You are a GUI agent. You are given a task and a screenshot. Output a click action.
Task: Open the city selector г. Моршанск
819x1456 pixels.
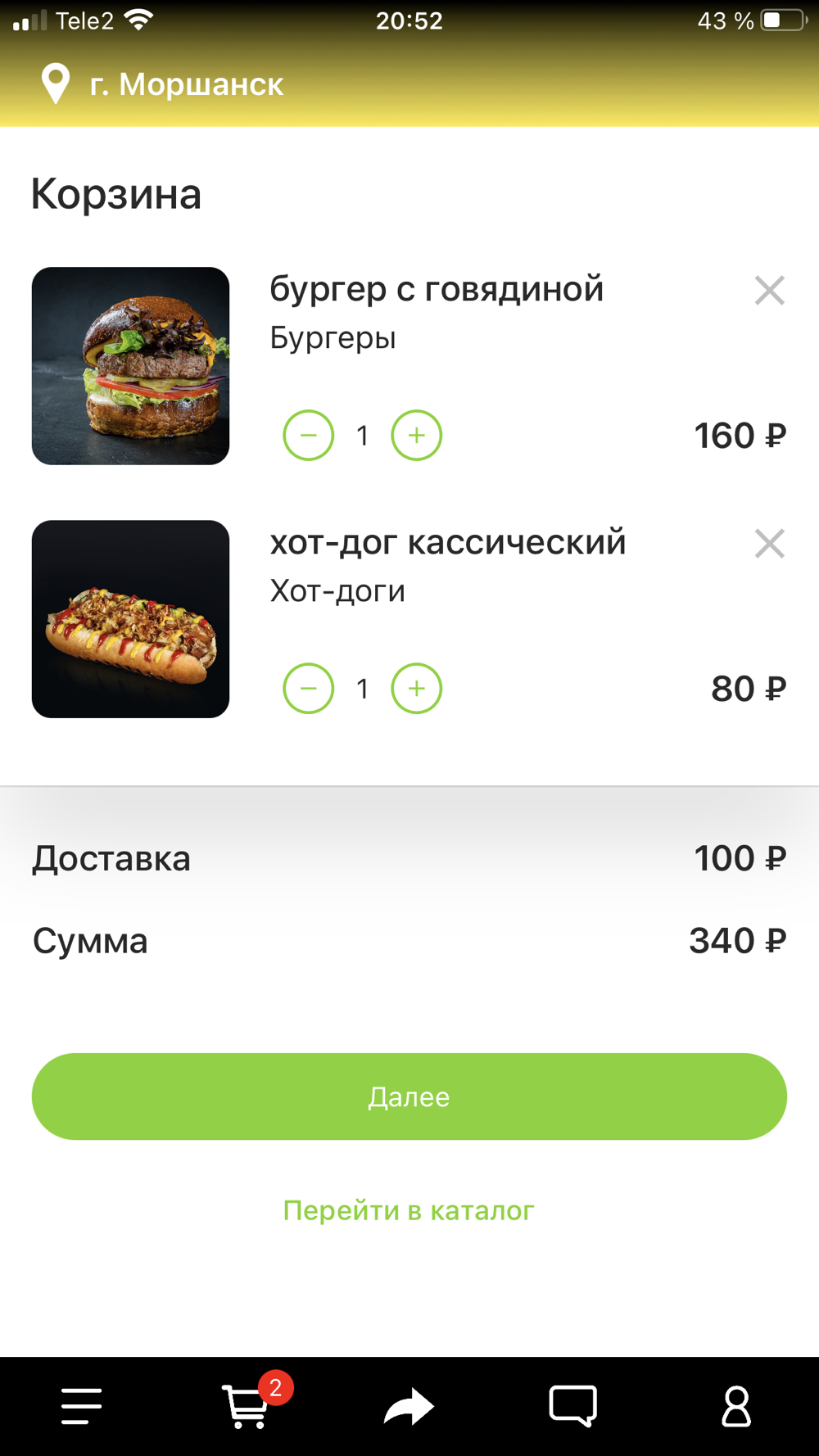162,84
